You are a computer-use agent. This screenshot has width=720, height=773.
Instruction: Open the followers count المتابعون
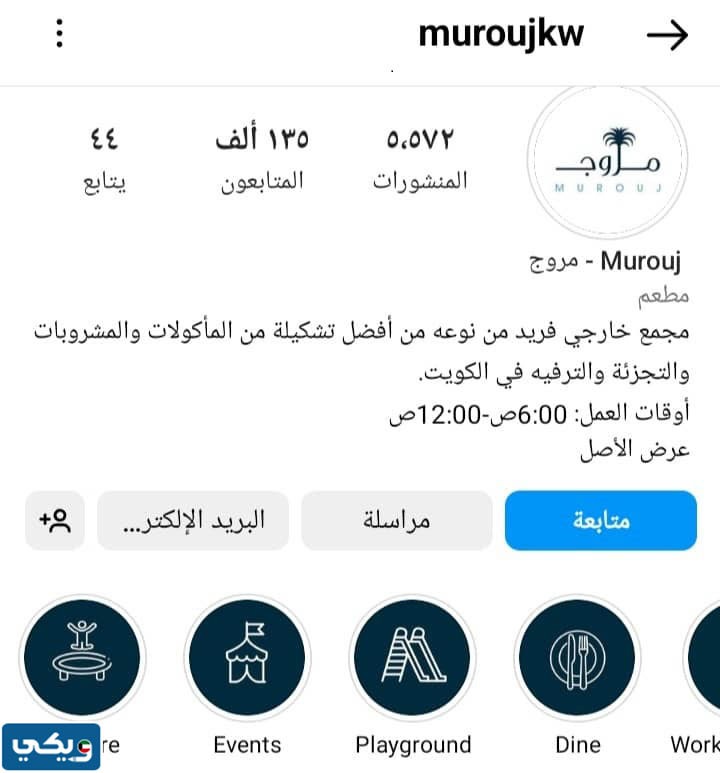(x=262, y=158)
